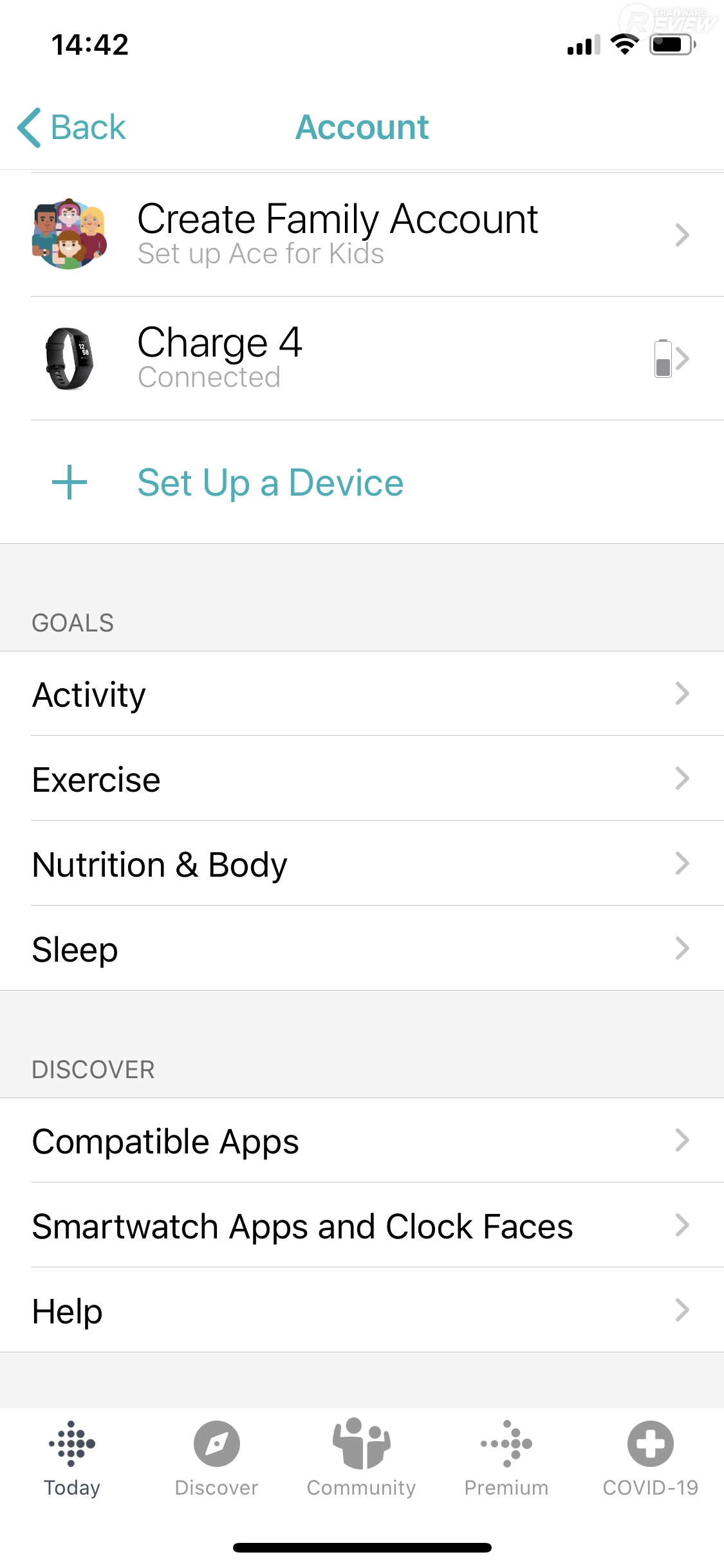Switch to the Discover tab
Screen dimensions: 724x1568
point(217,1458)
